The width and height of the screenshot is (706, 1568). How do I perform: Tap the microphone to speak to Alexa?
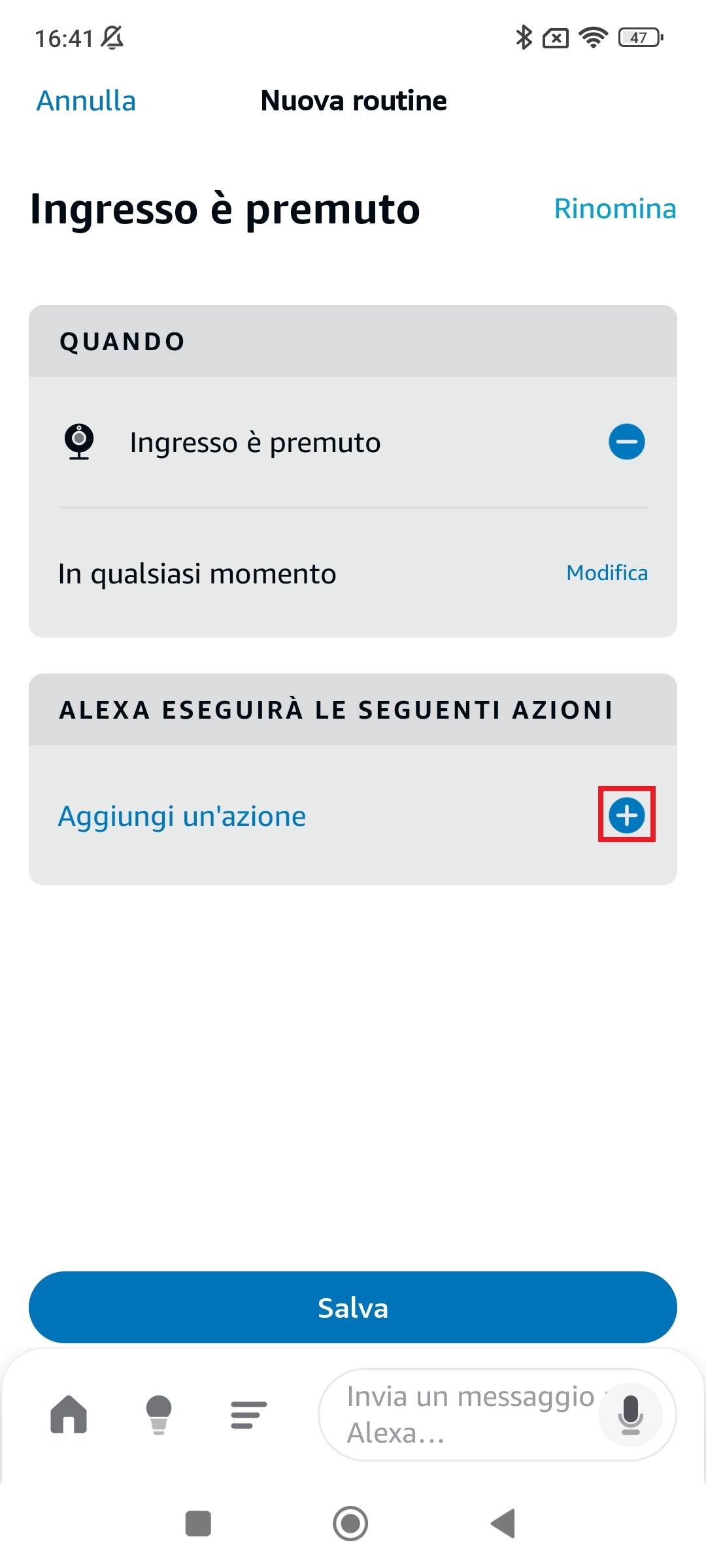[630, 1414]
